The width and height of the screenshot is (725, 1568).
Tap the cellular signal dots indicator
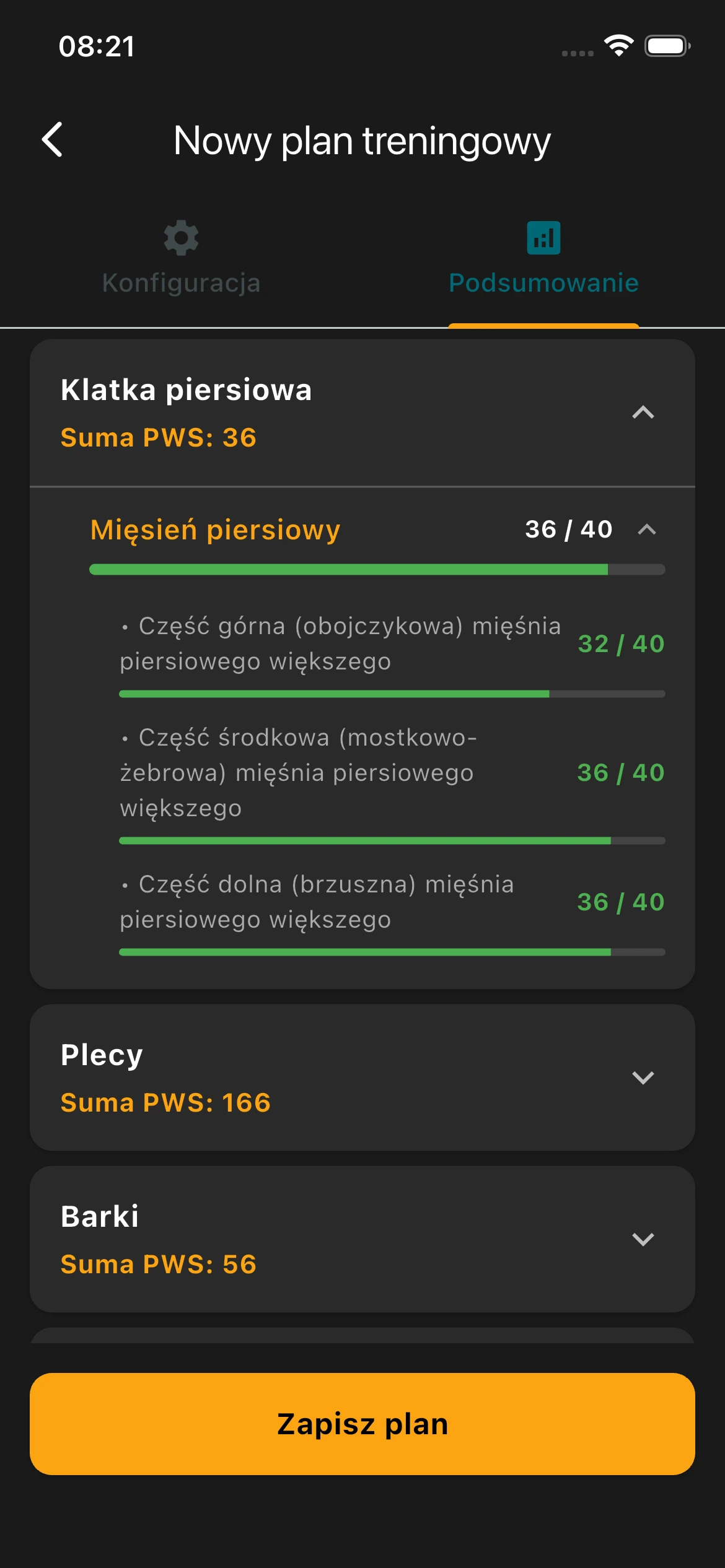point(576,53)
